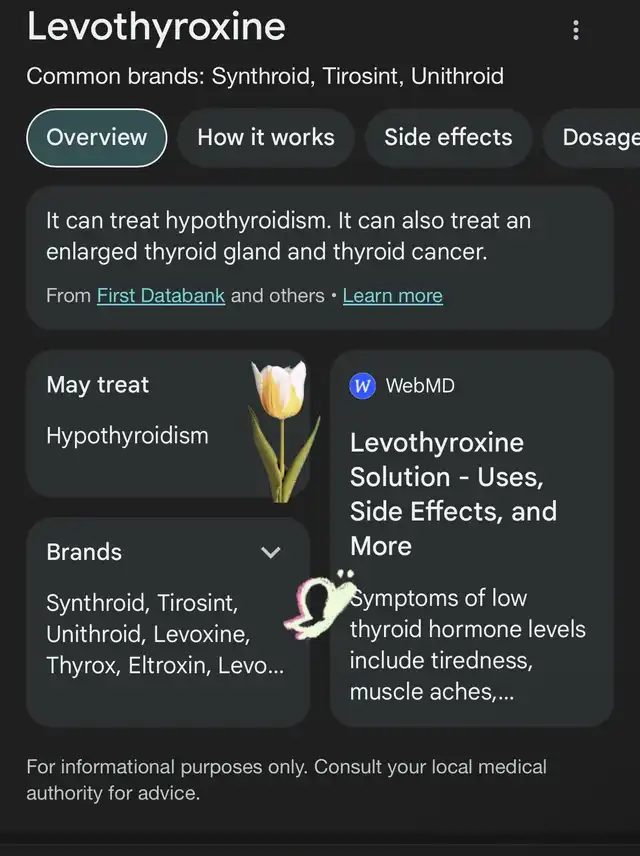The width and height of the screenshot is (640, 856).
Task: Select the Overview chip
Action: pyautogui.click(x=96, y=137)
